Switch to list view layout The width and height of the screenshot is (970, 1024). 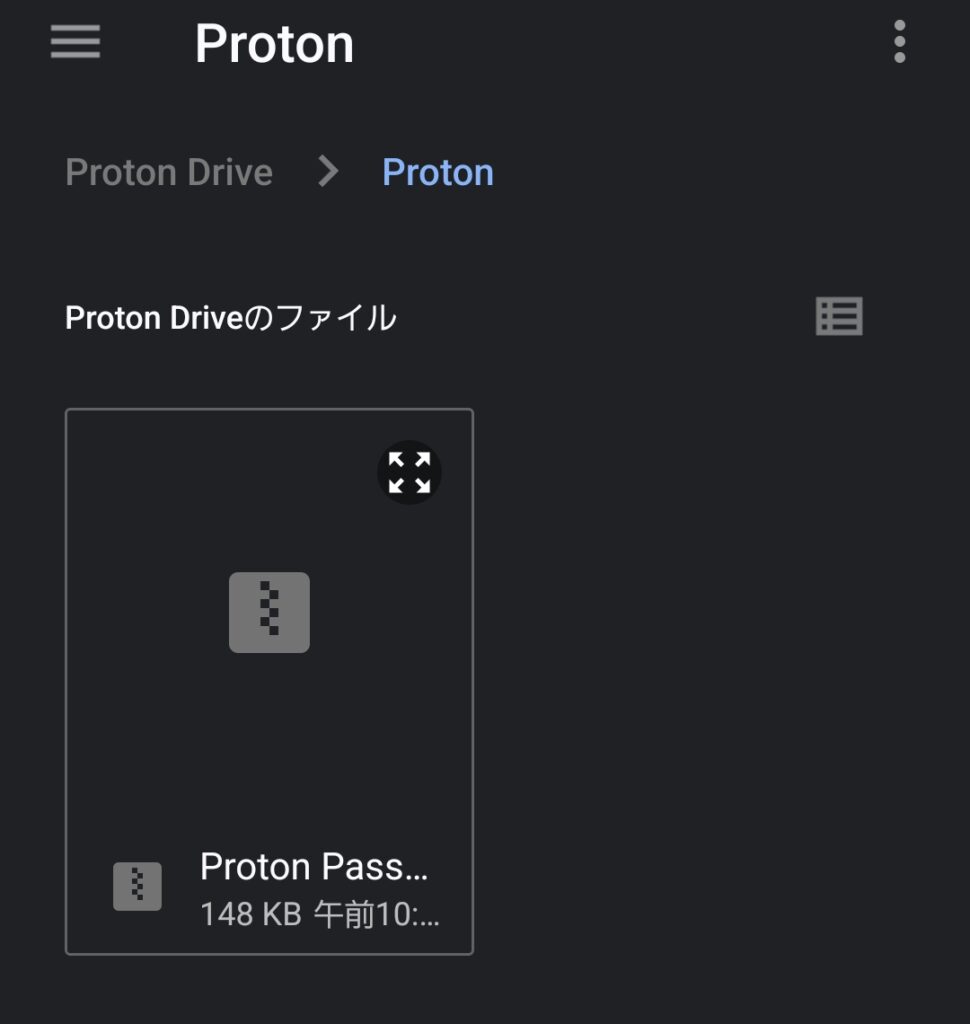839,317
